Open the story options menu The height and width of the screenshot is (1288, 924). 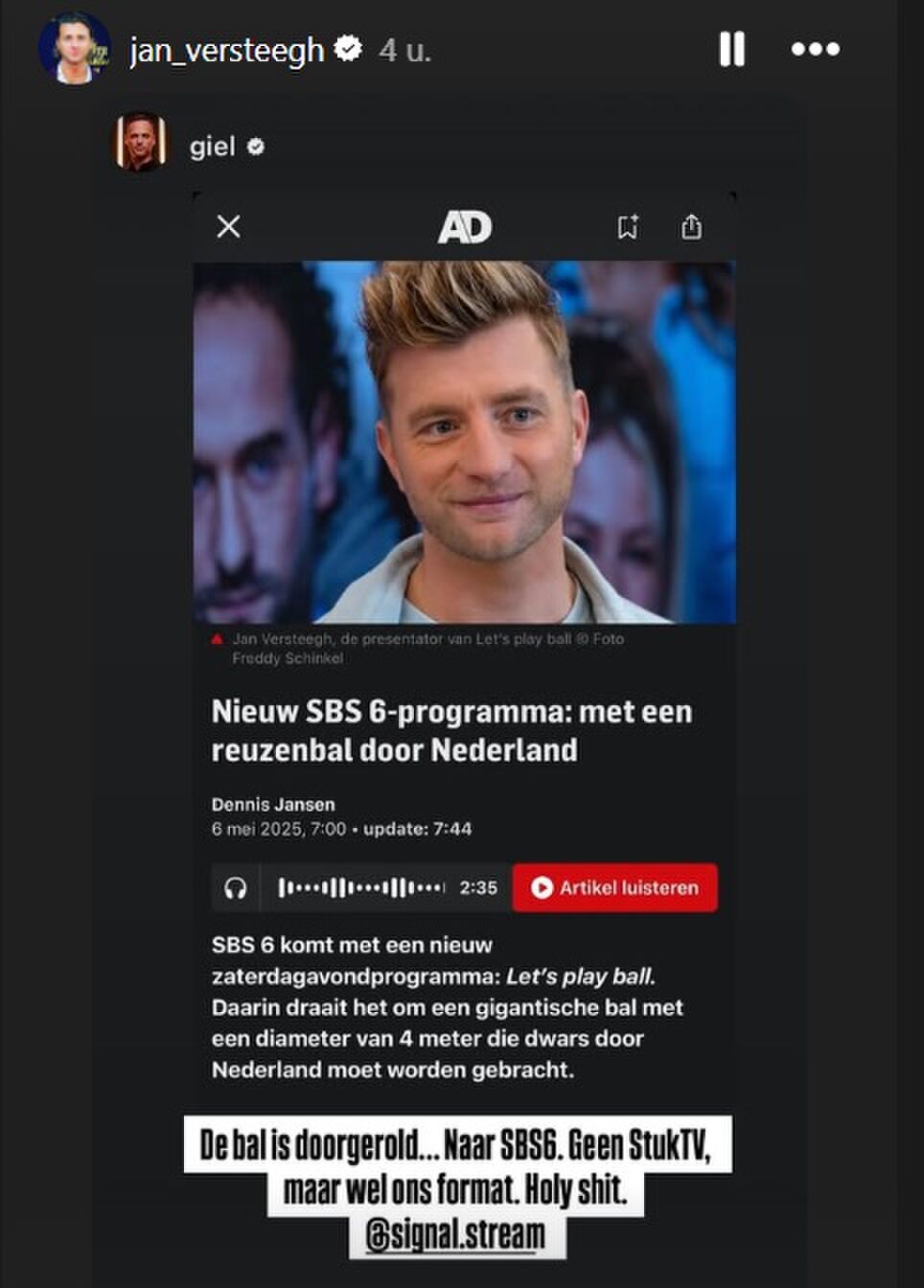click(815, 49)
